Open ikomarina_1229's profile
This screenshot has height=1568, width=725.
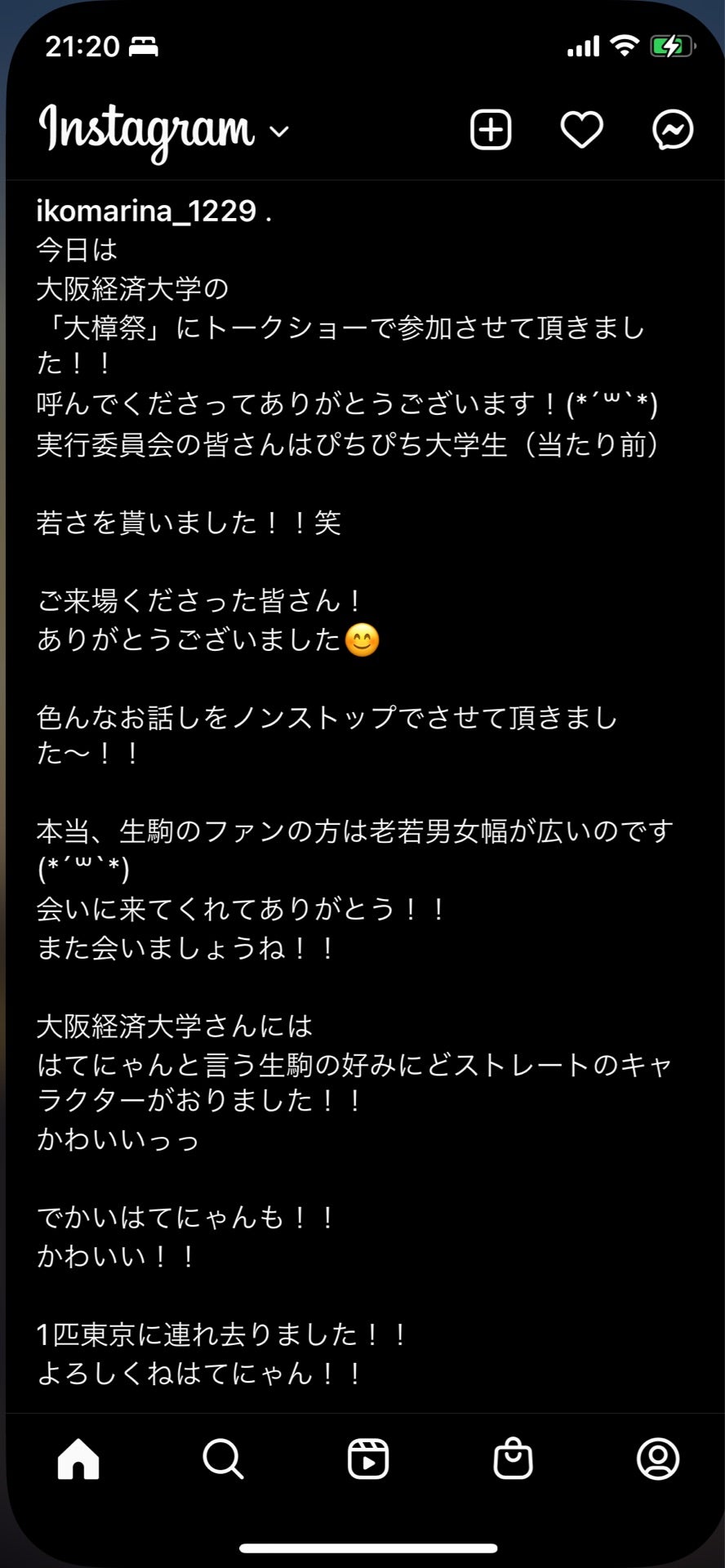pyautogui.click(x=147, y=212)
